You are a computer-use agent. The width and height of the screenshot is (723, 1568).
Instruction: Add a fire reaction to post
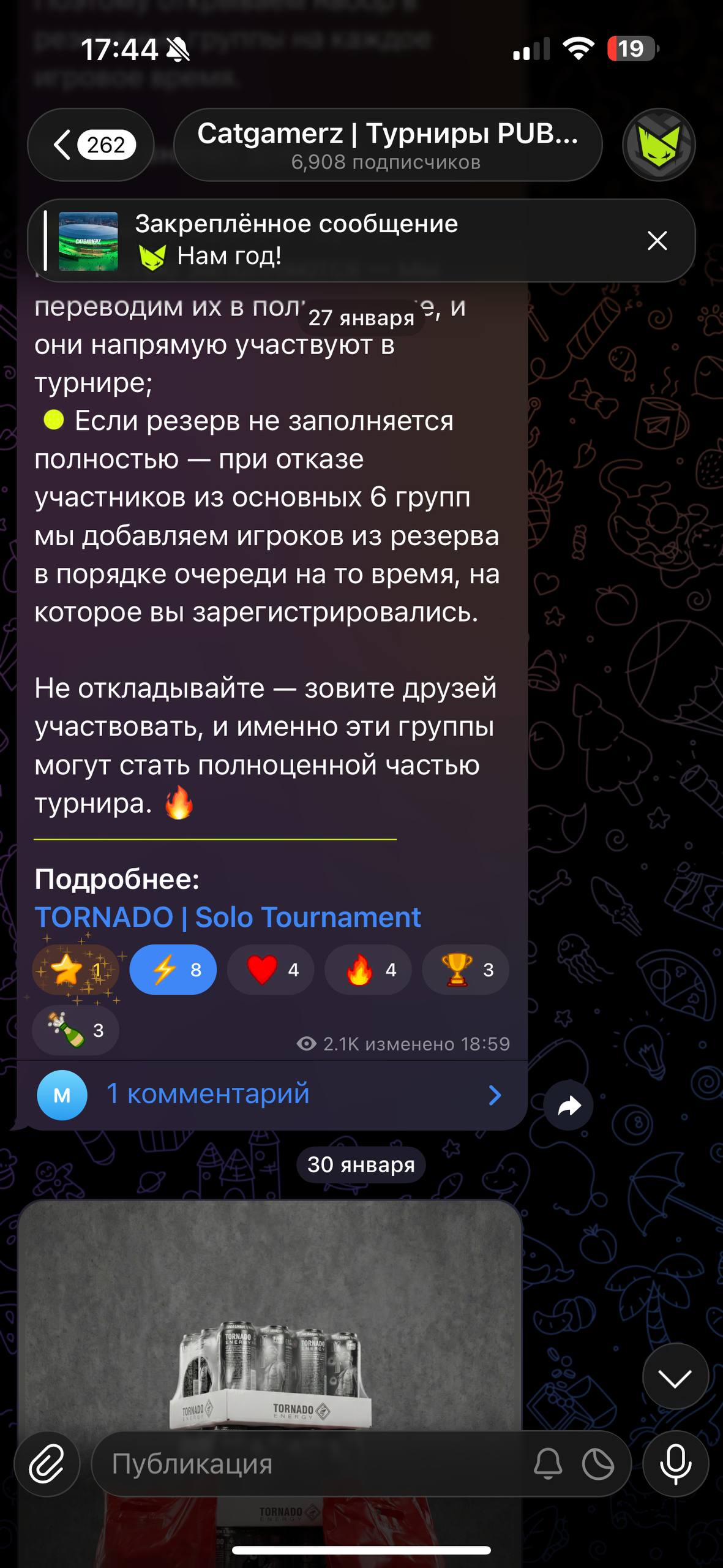368,970
